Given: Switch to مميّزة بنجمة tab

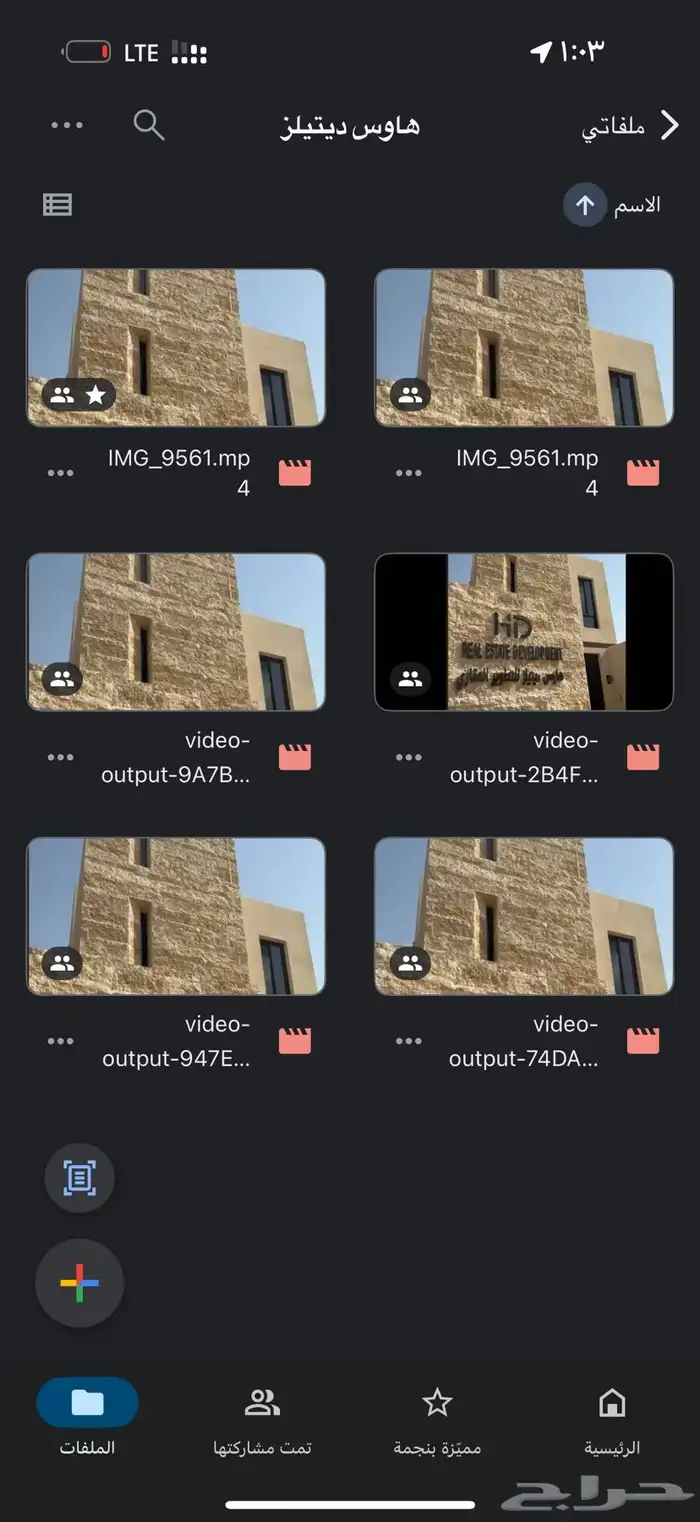Looking at the screenshot, I should 437,1418.
